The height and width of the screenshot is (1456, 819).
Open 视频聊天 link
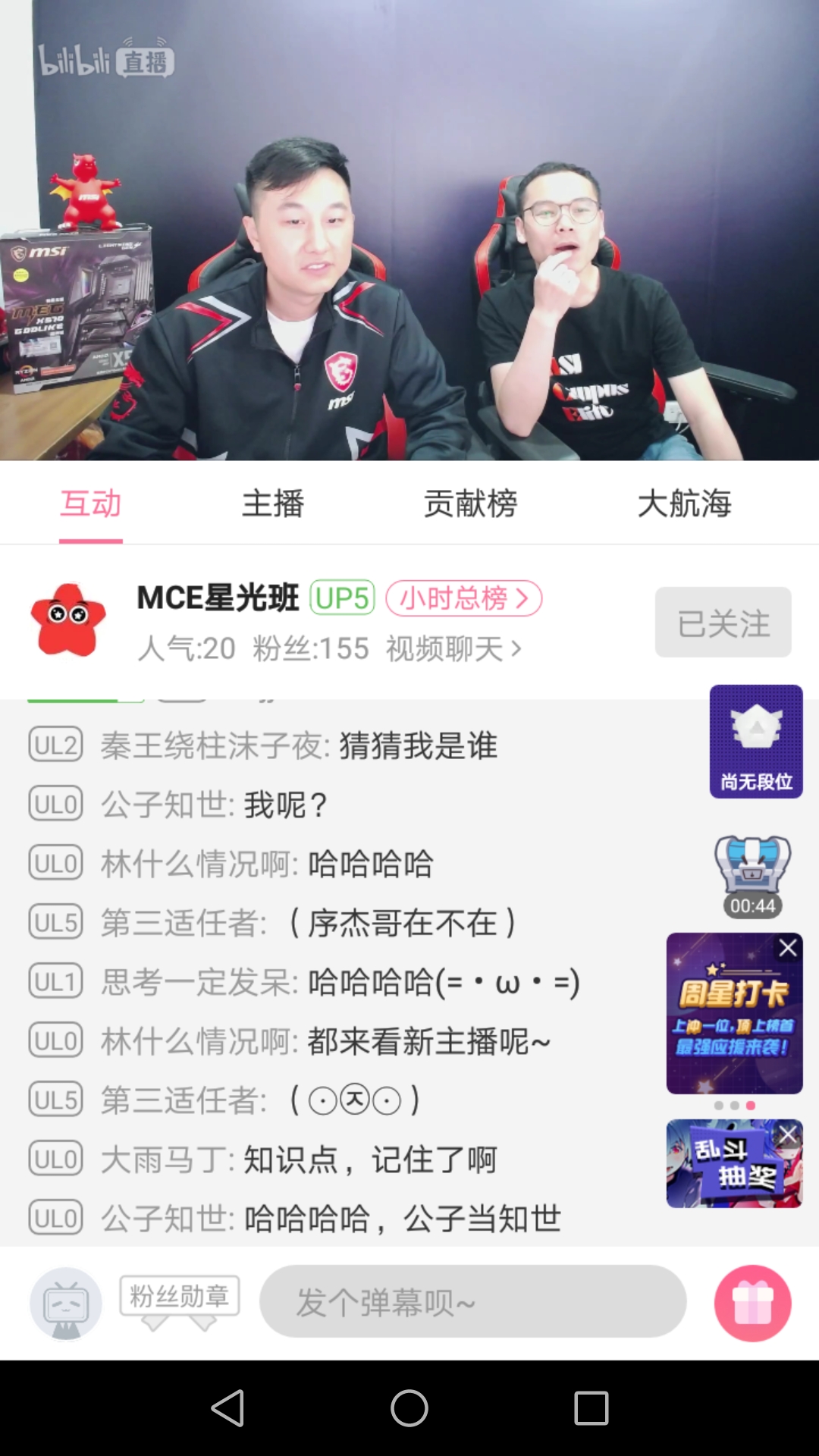[x=453, y=649]
